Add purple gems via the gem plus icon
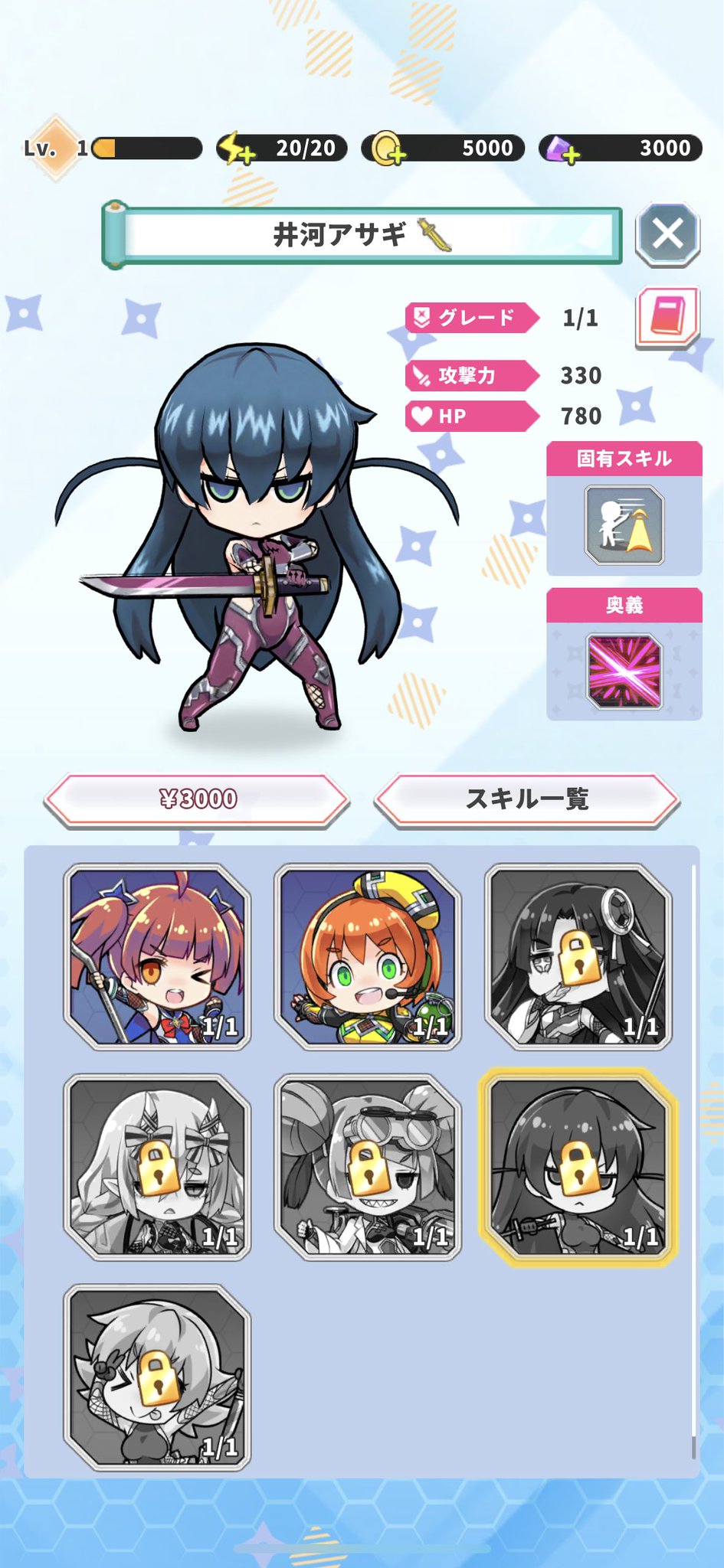 (x=561, y=149)
